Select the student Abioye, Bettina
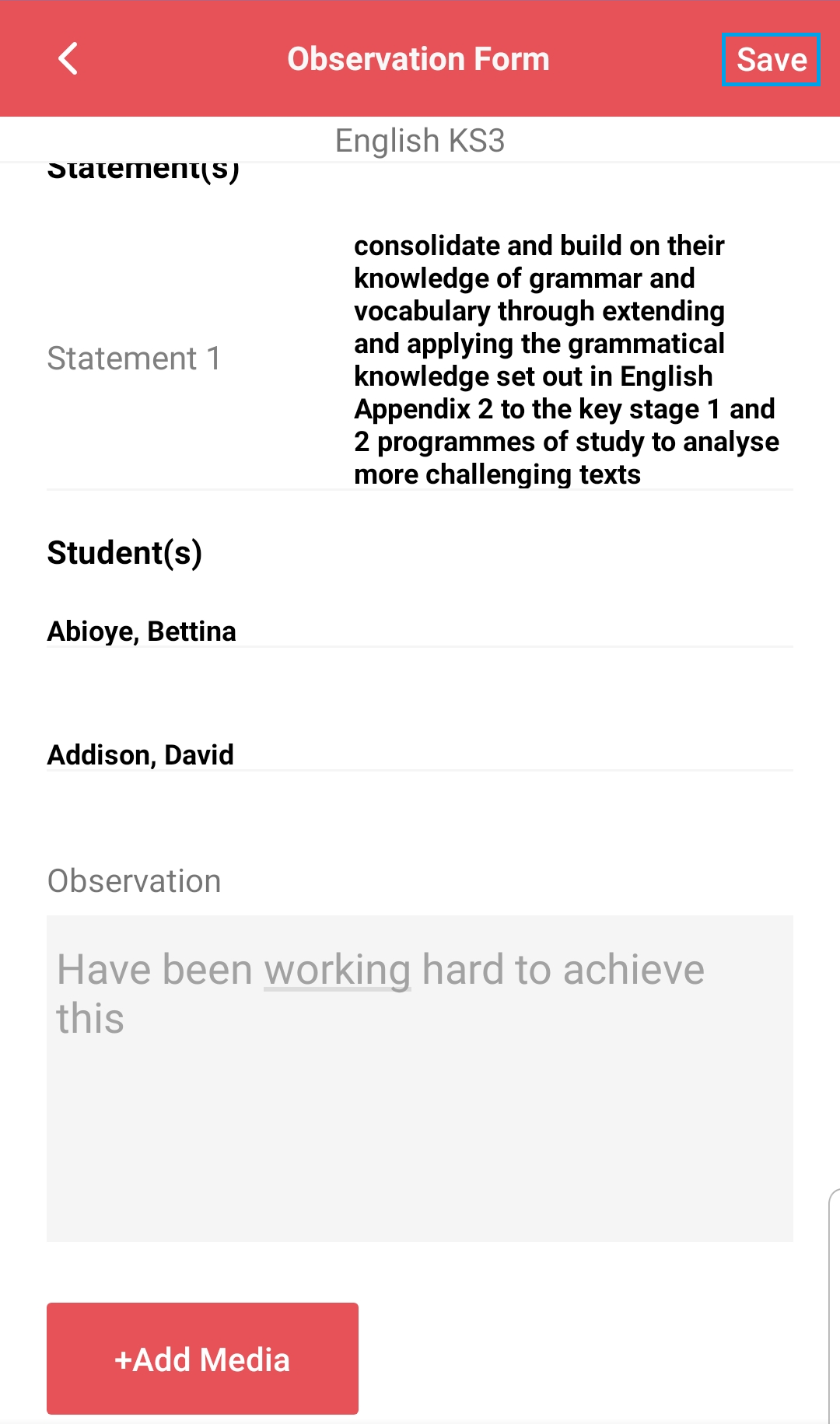The width and height of the screenshot is (840, 1424). click(x=142, y=631)
